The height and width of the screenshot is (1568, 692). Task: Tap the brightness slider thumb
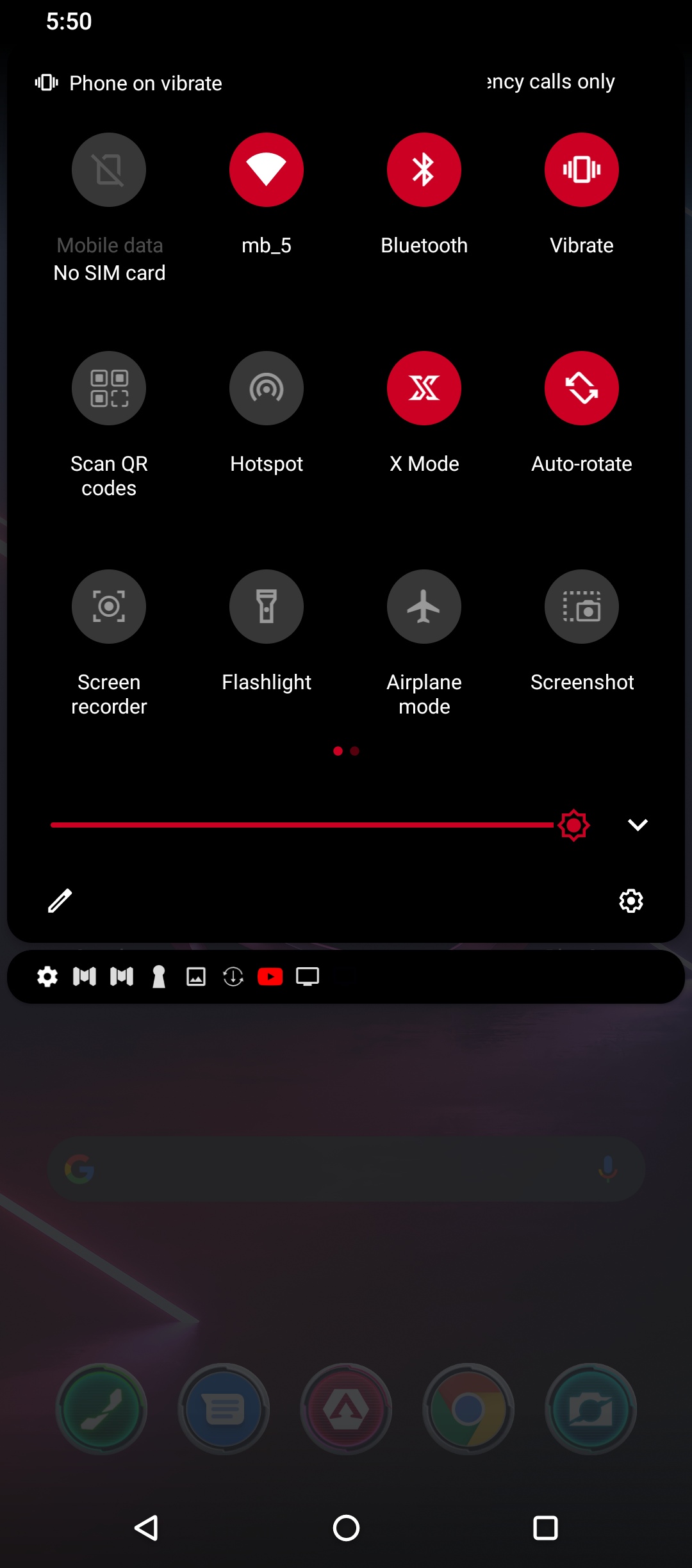pyautogui.click(x=573, y=825)
